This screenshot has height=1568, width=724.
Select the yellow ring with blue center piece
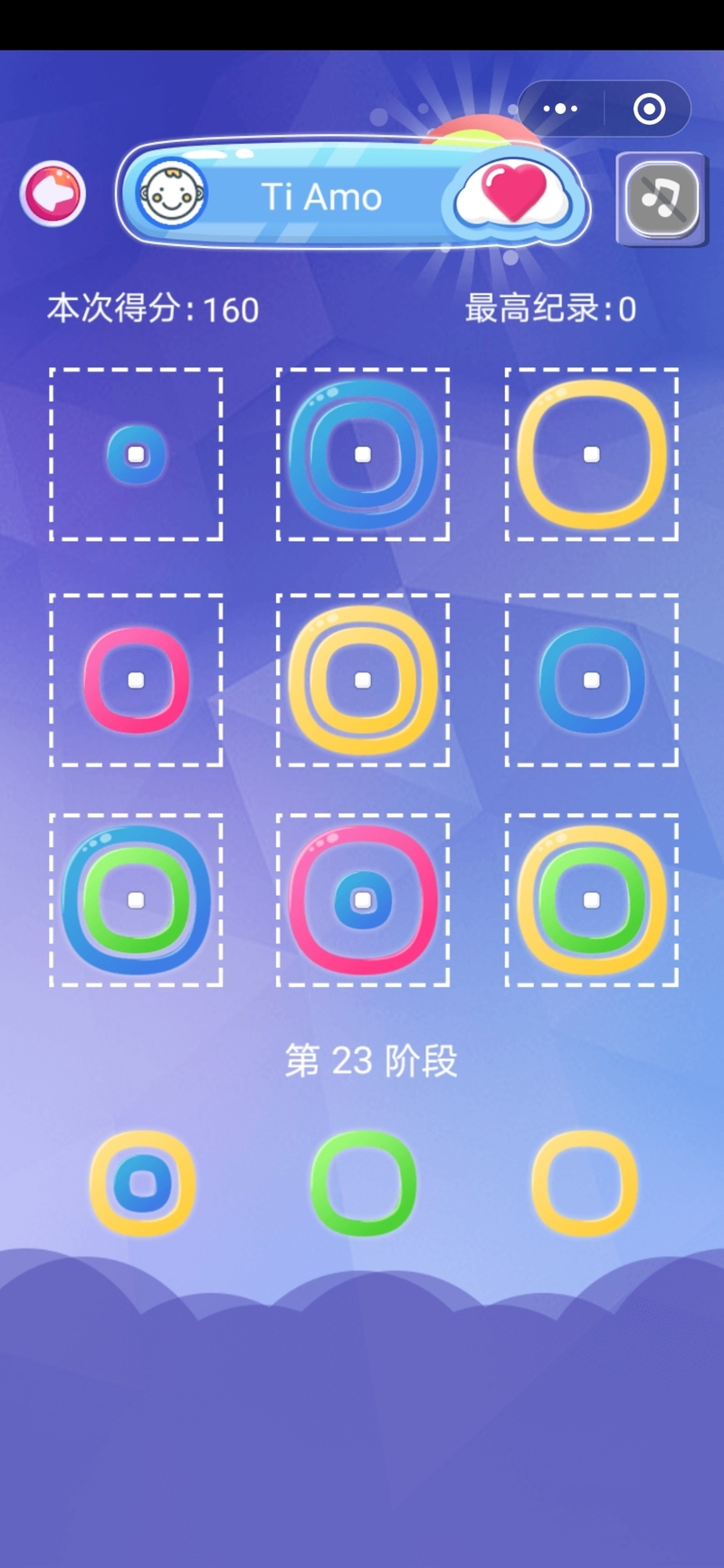tap(142, 1183)
